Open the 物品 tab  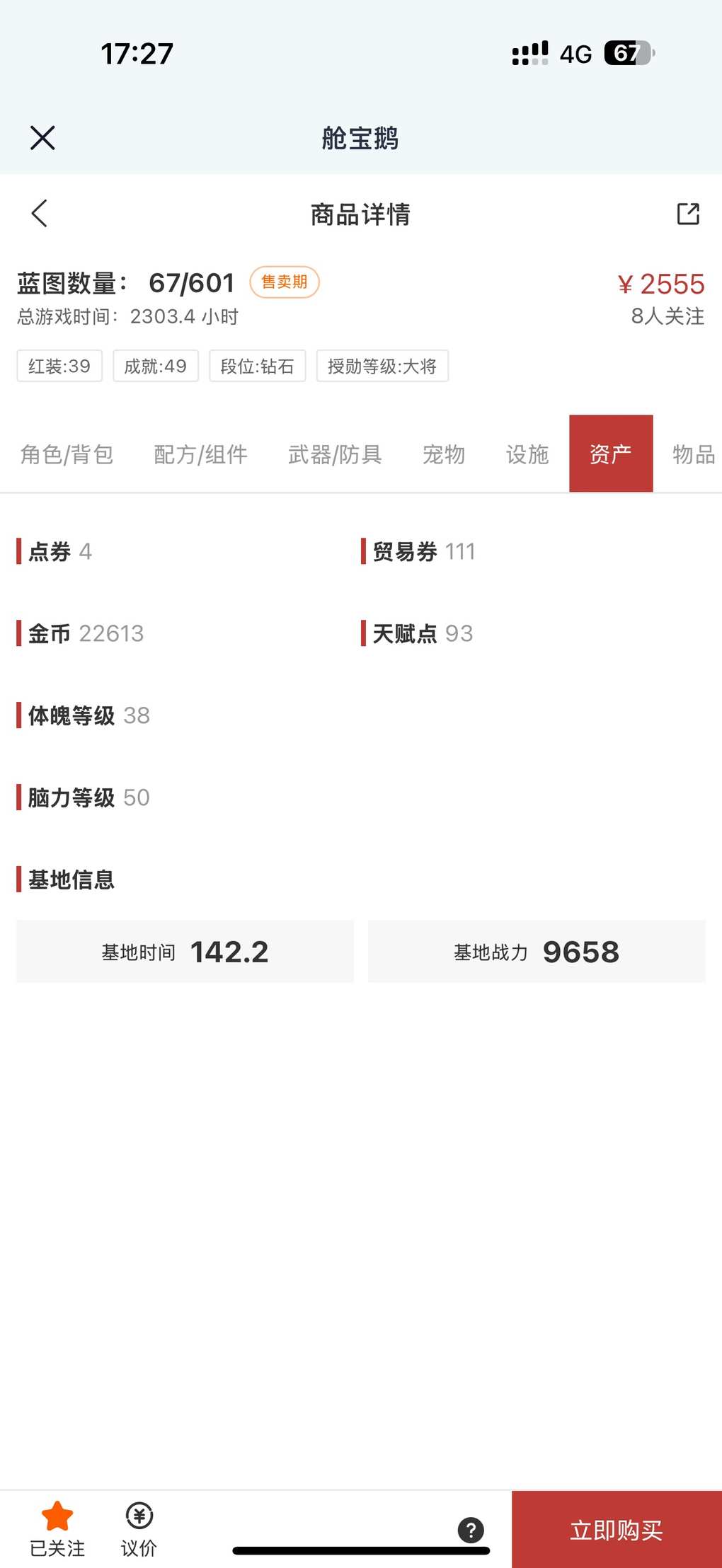[694, 454]
